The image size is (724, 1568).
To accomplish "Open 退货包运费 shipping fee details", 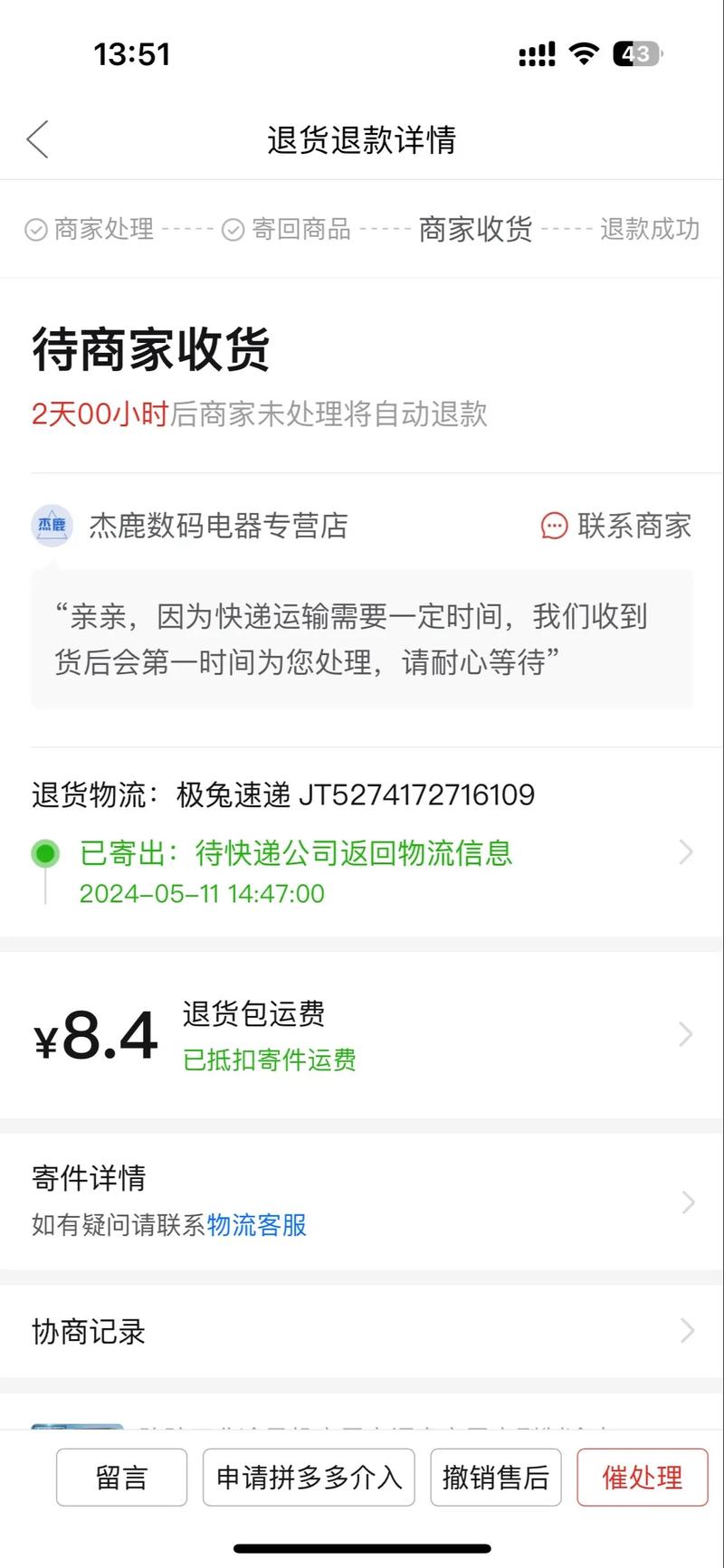I will point(362,1035).
